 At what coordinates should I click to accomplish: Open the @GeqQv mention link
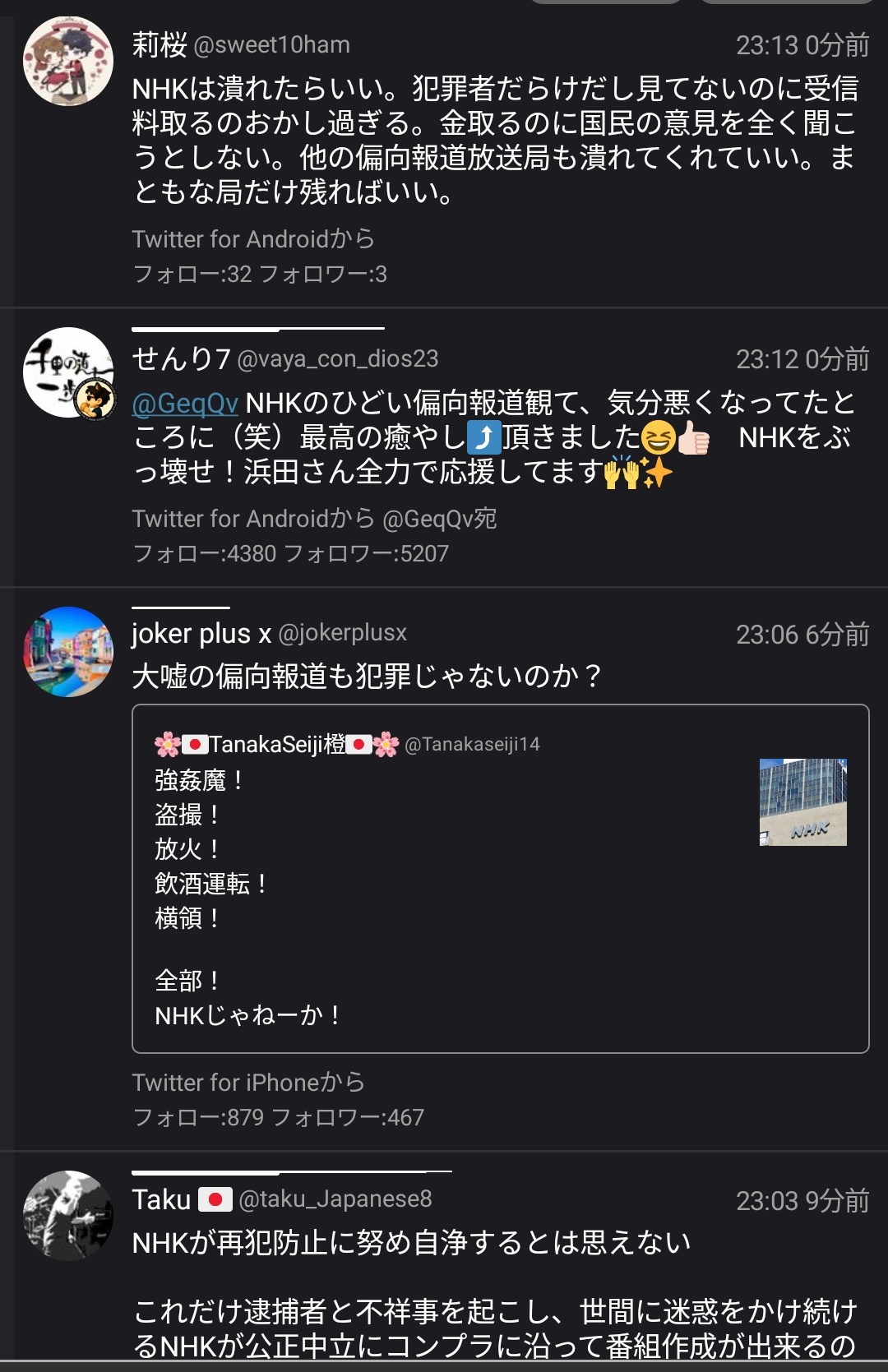click(x=185, y=403)
